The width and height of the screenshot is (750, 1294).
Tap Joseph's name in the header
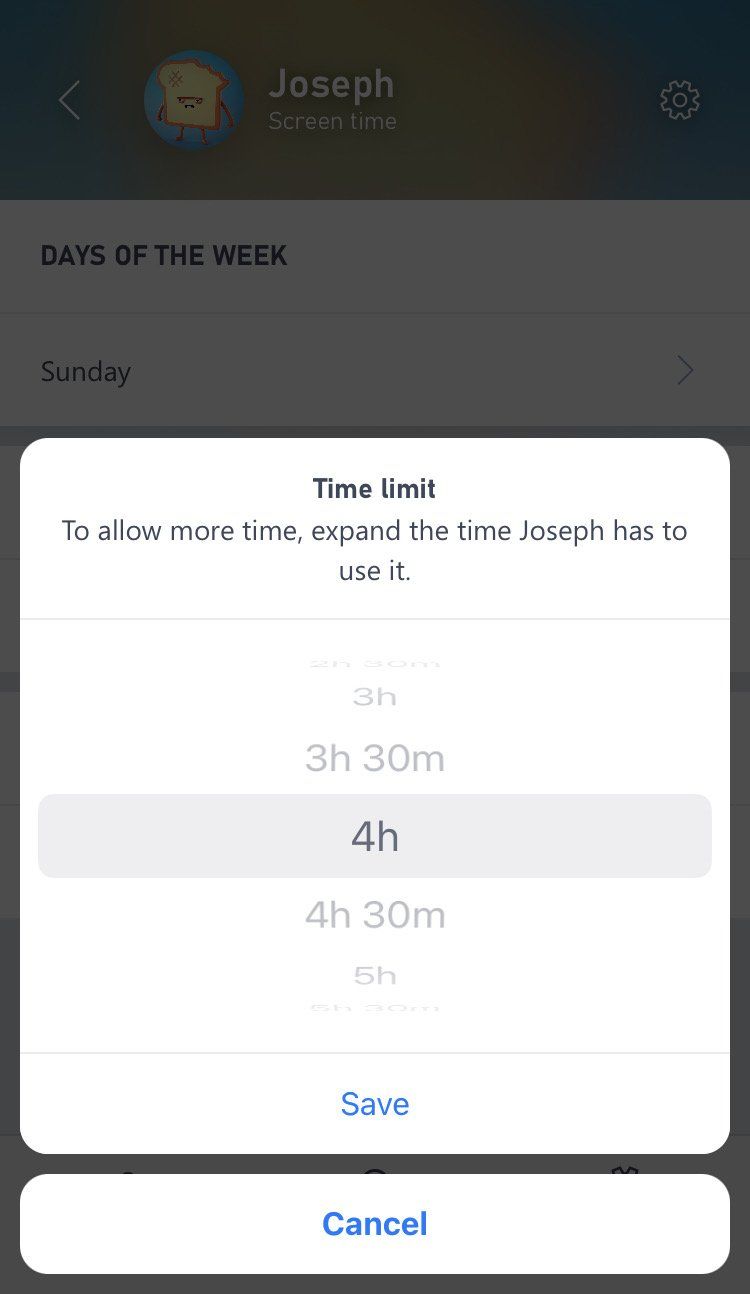[x=331, y=84]
